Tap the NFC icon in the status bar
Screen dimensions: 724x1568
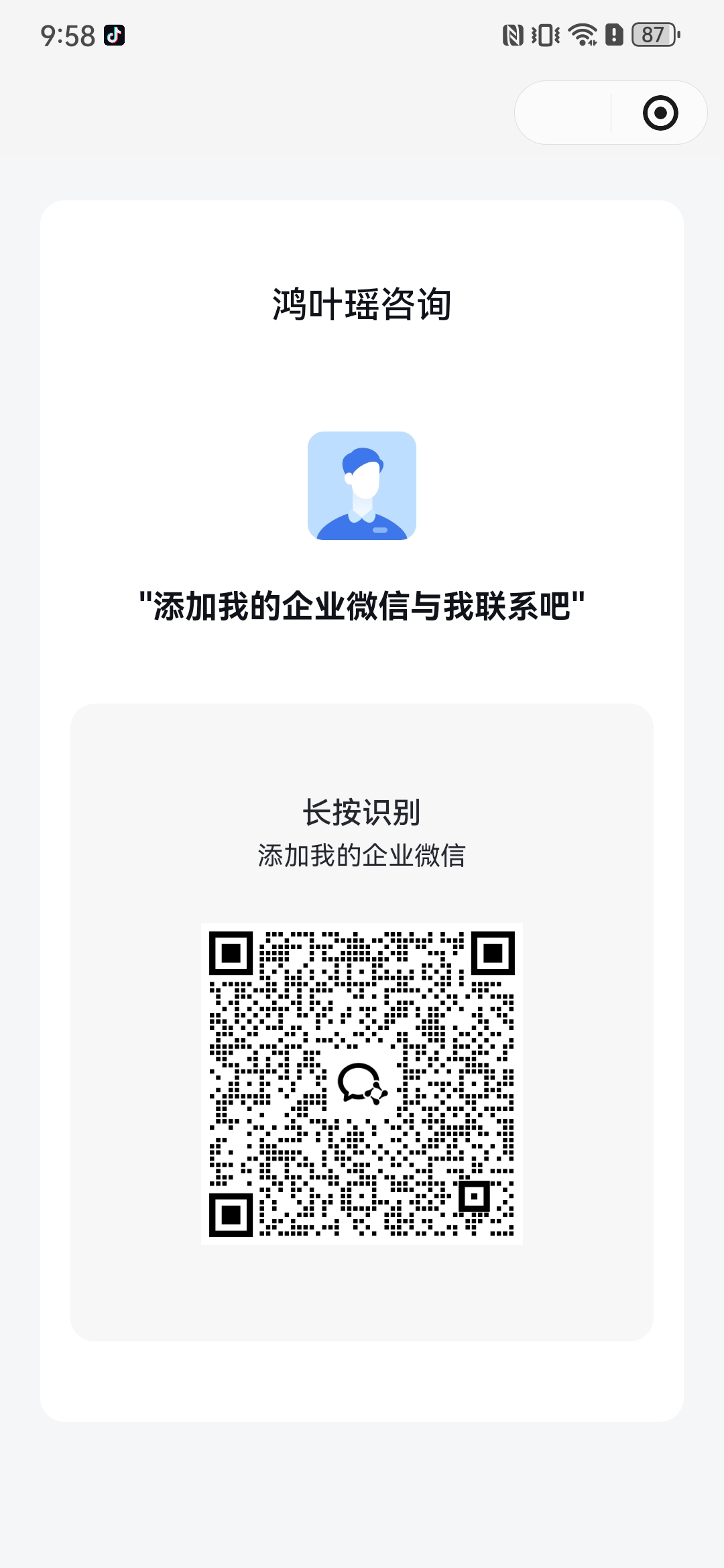pyautogui.click(x=513, y=35)
